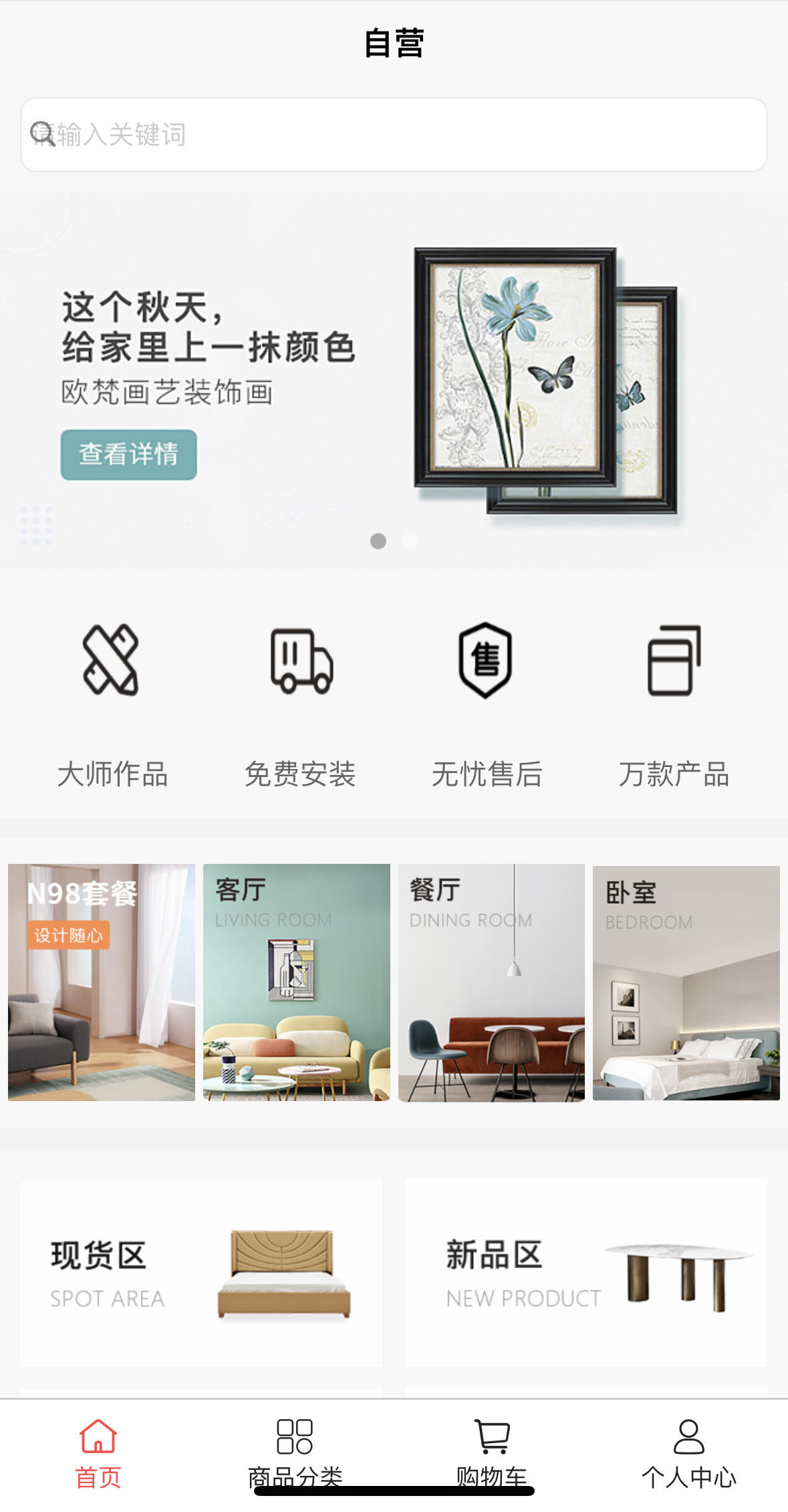Tap 查看详情 on the banner

click(128, 454)
